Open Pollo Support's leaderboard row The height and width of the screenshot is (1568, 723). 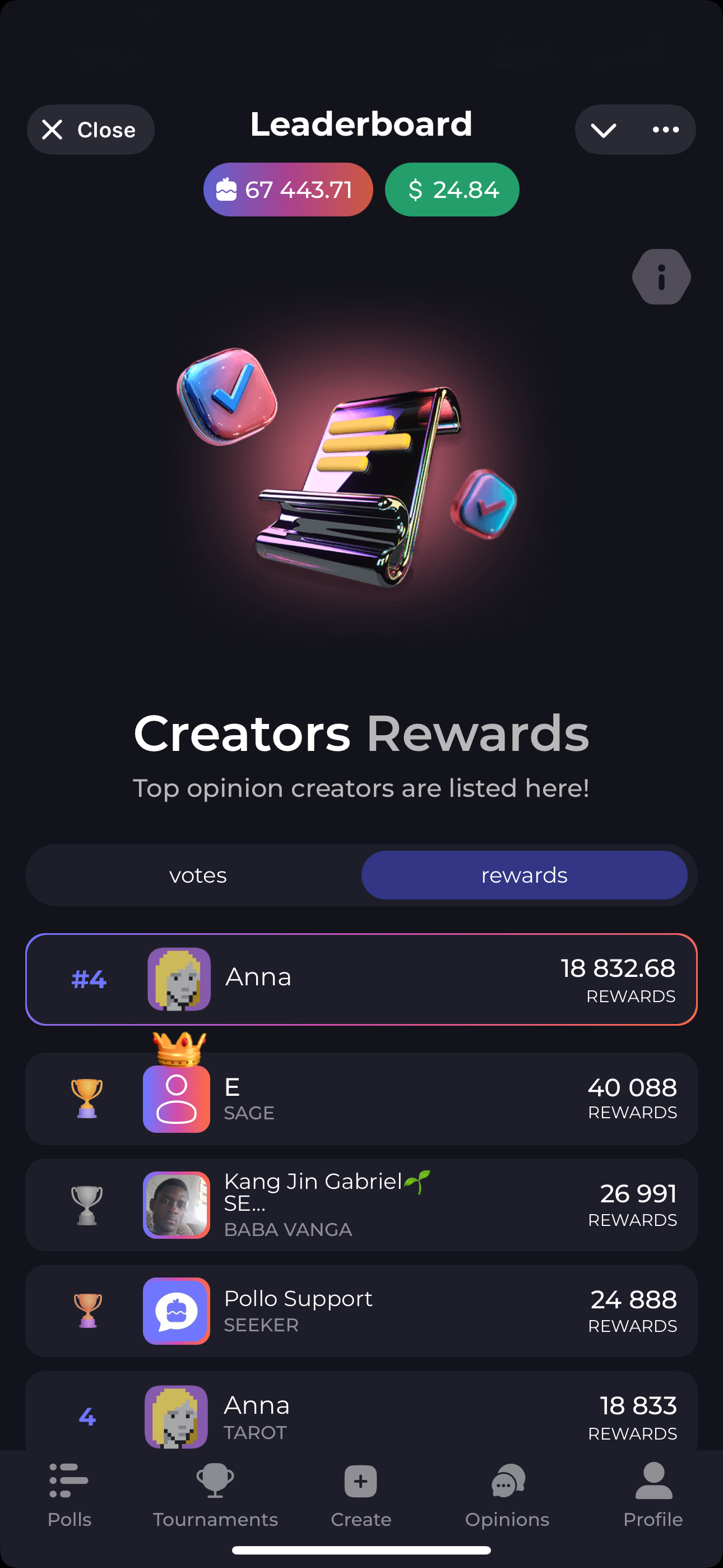pos(361,1312)
